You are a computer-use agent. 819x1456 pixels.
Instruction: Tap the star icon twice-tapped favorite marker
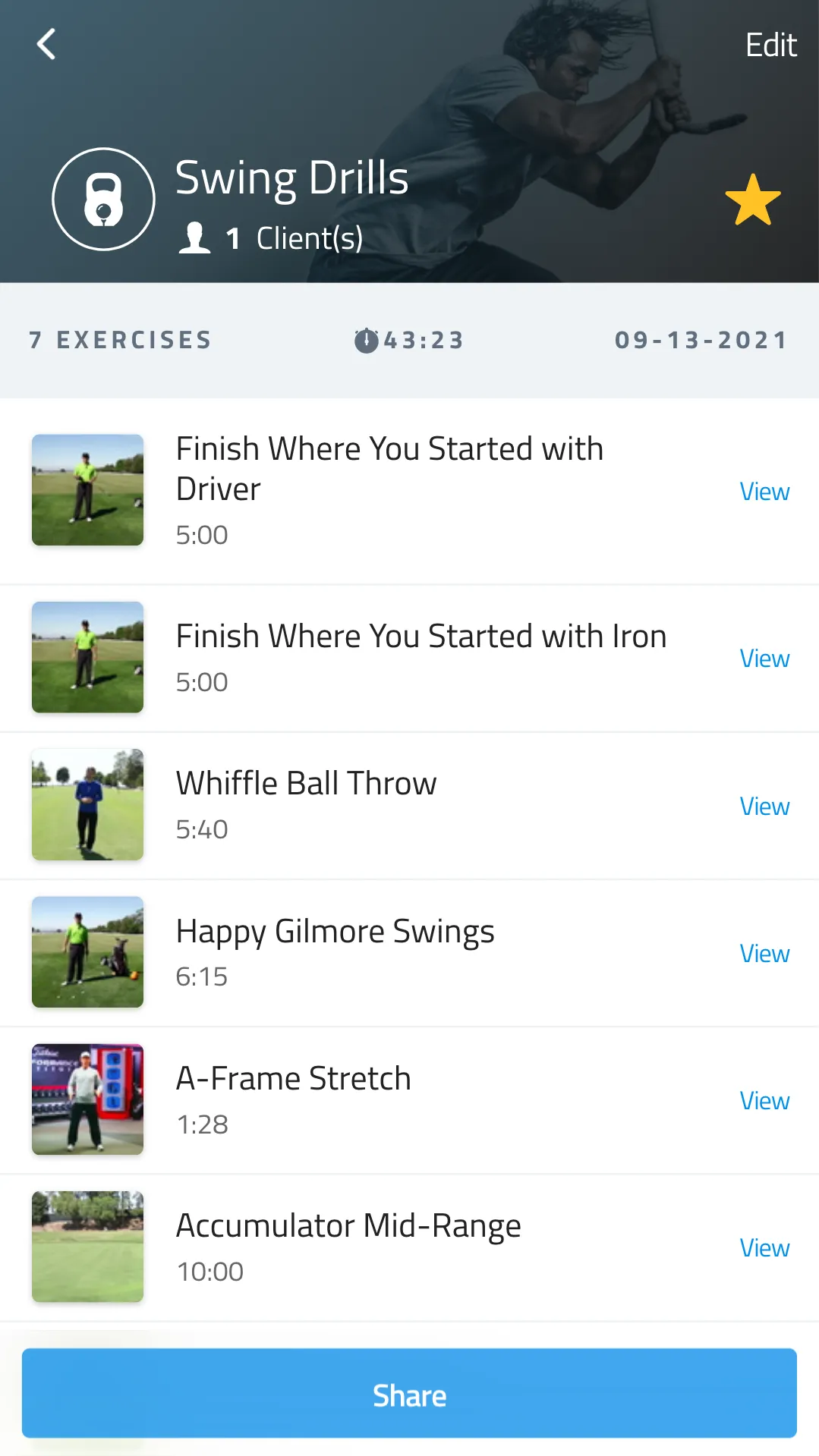(753, 199)
